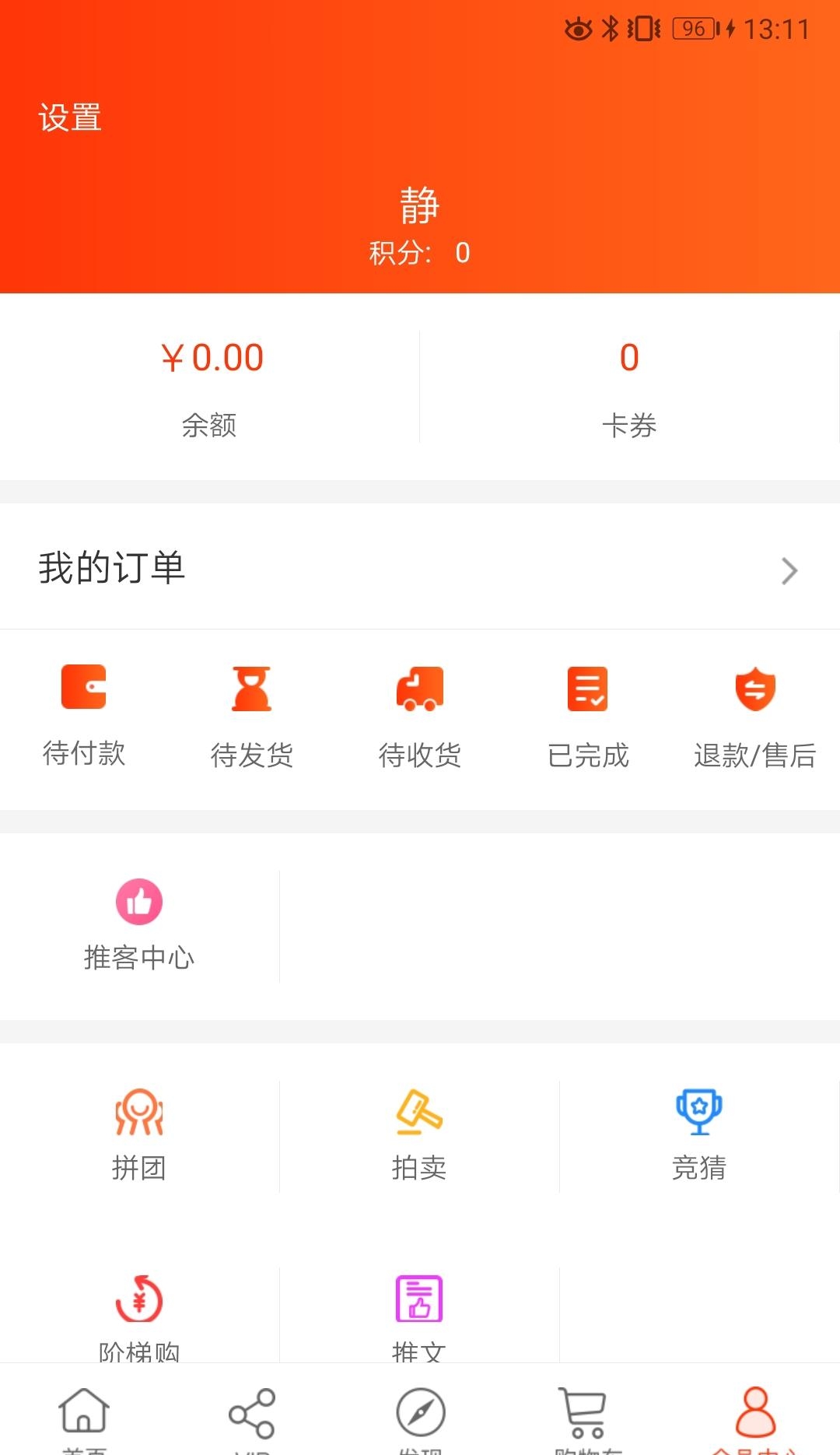Open 阶梯购
The height and width of the screenshot is (1455, 840).
(139, 1317)
